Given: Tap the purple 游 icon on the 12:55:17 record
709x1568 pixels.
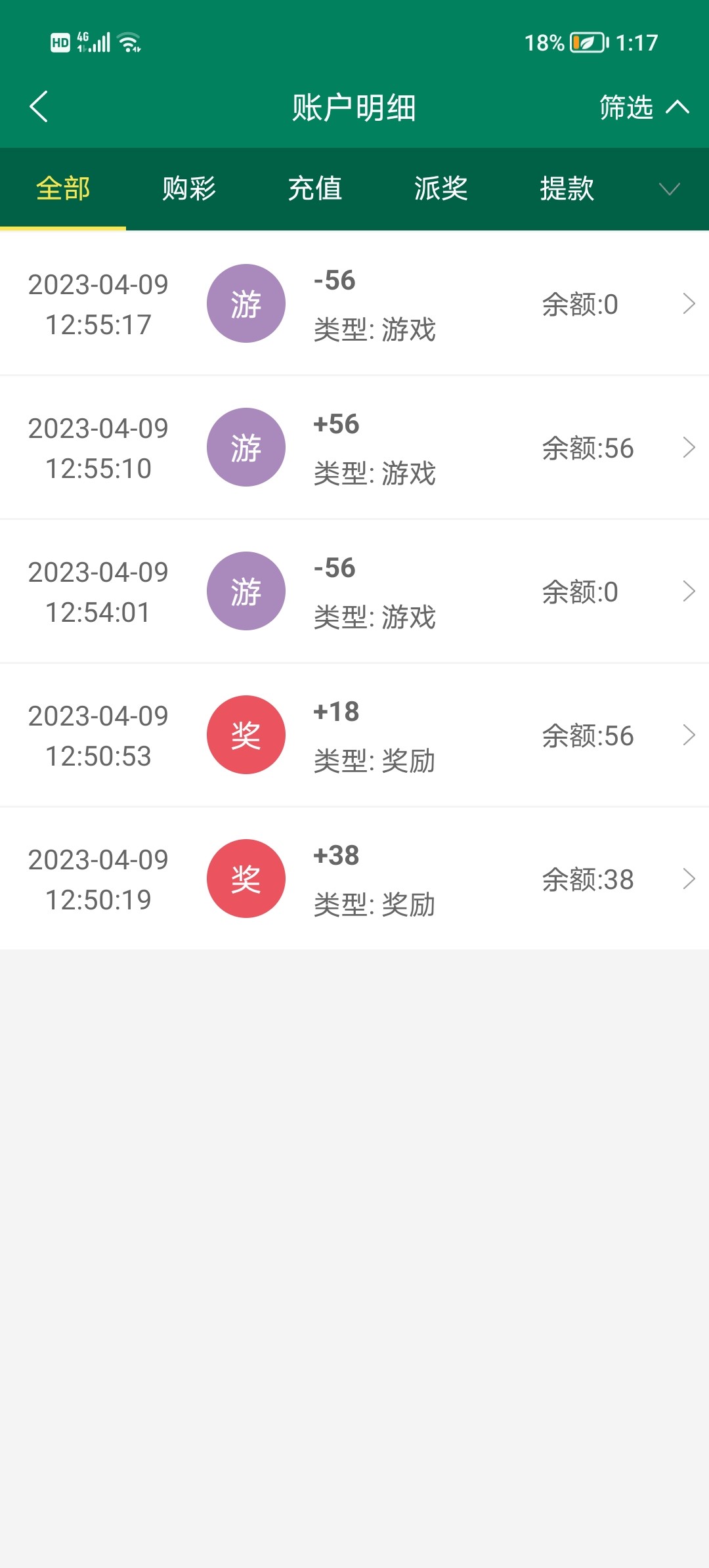Looking at the screenshot, I should (246, 303).
